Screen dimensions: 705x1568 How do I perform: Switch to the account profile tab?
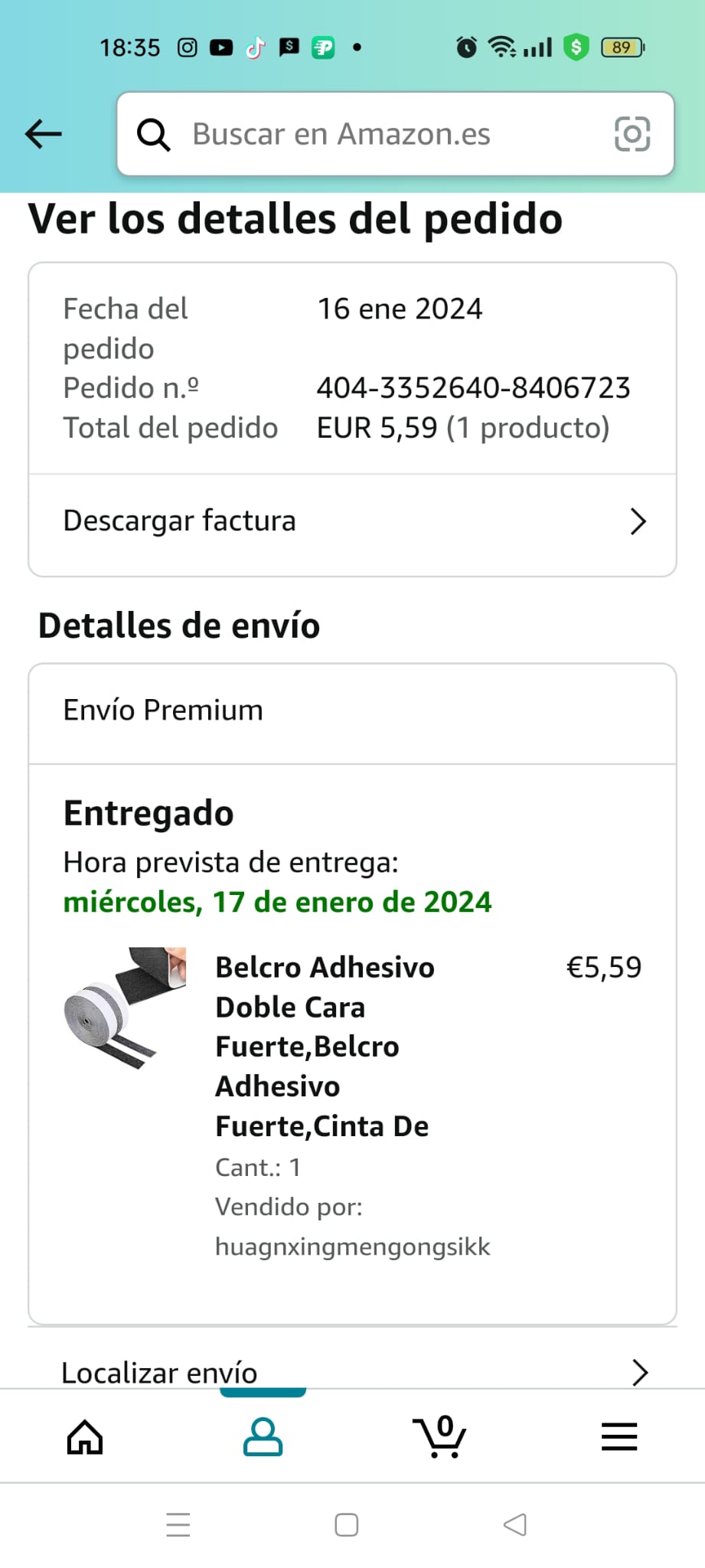pyautogui.click(x=263, y=1436)
